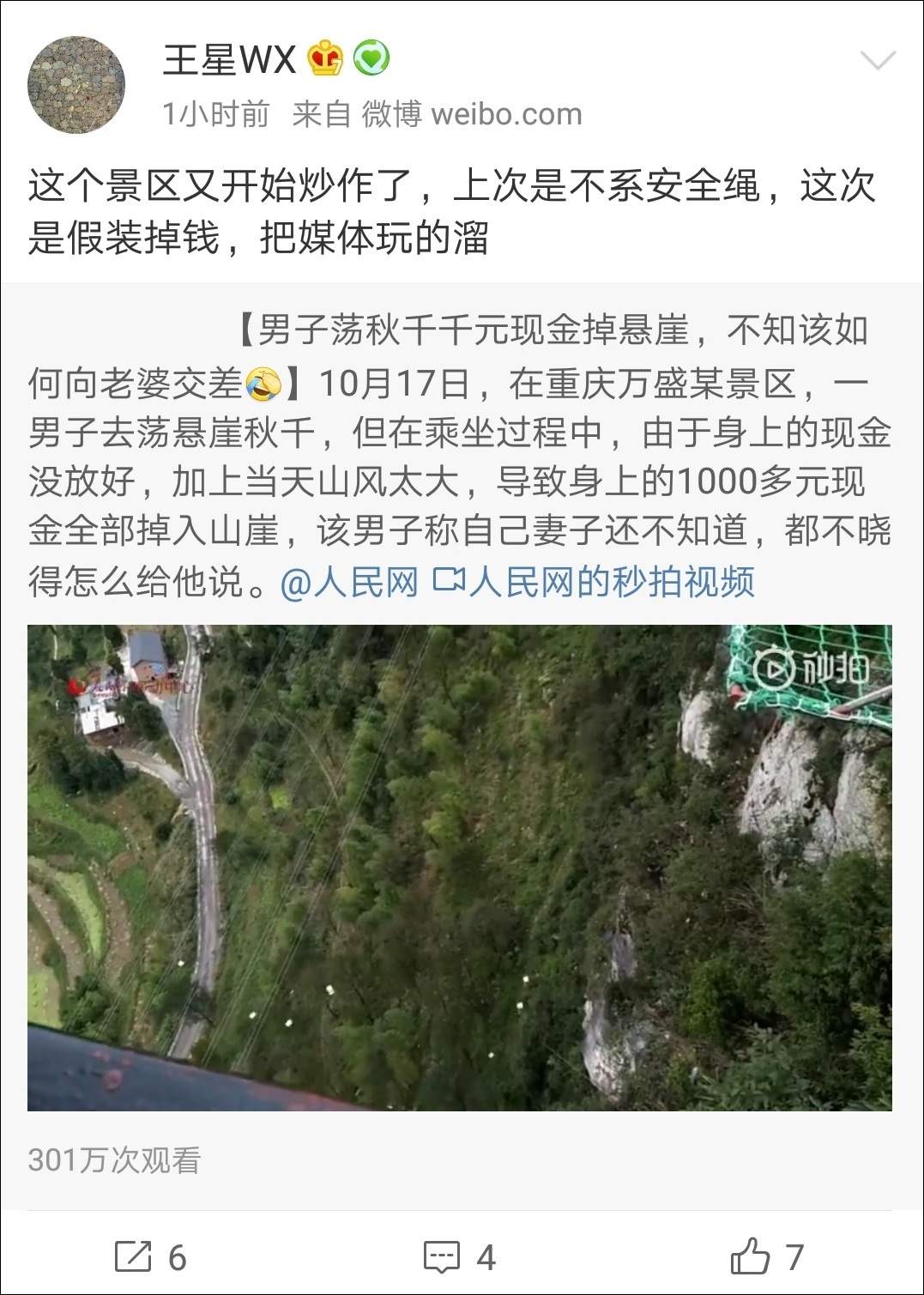The height and width of the screenshot is (1295, 924).
Task: Open the @人民网 mention link
Action: tap(348, 583)
